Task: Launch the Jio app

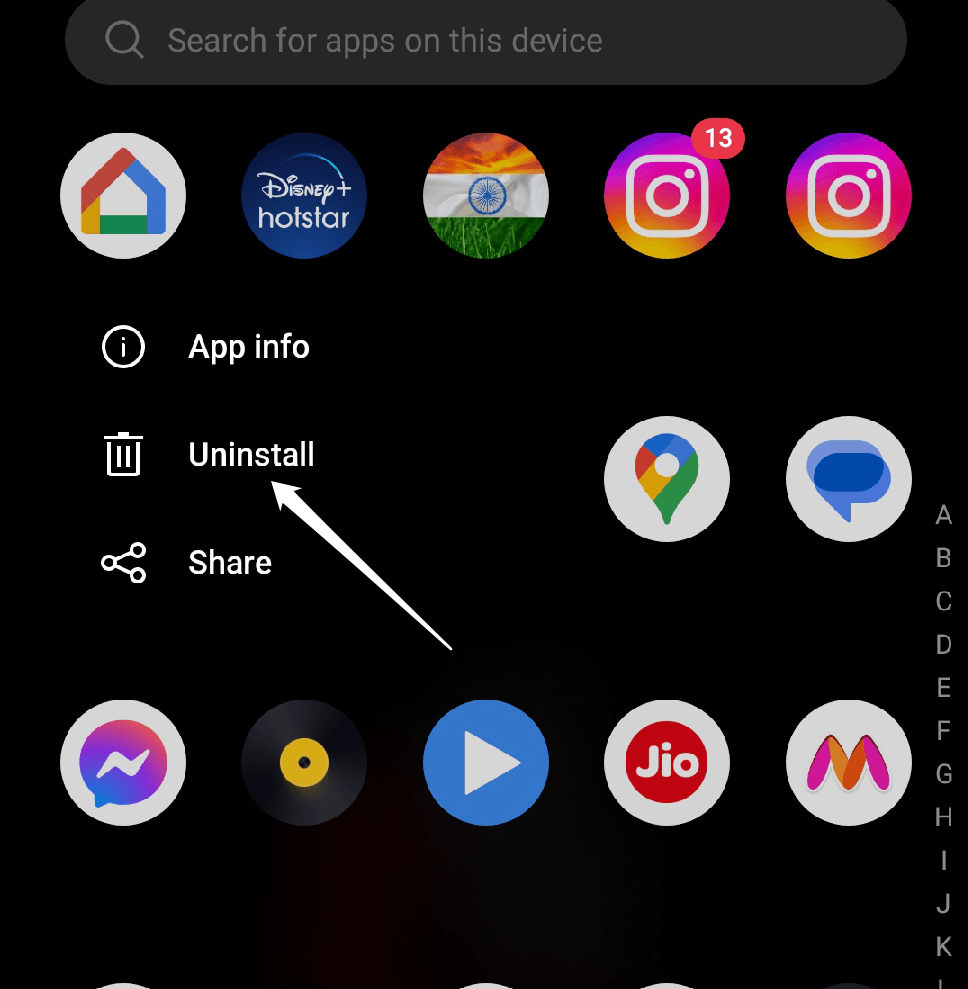Action: tap(667, 763)
